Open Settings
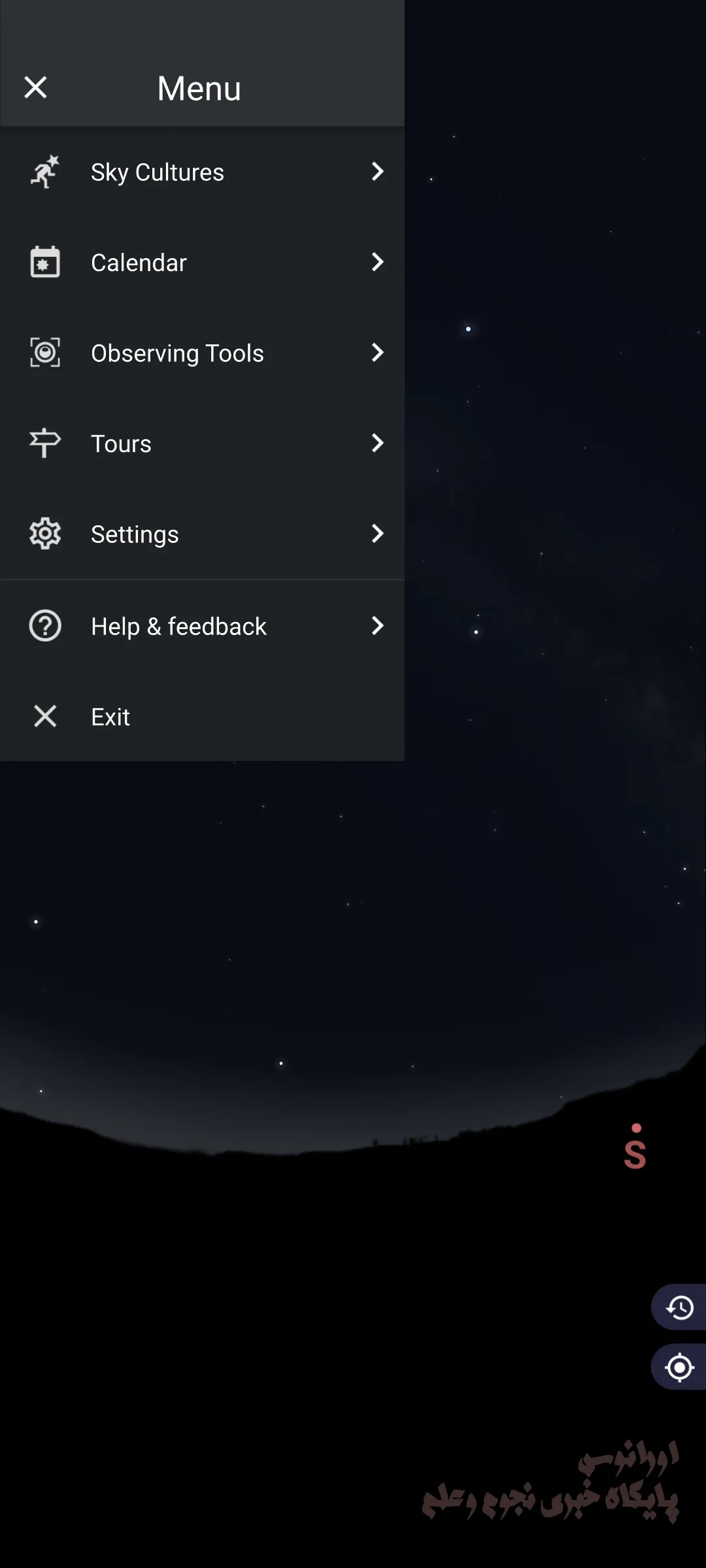 tap(201, 534)
